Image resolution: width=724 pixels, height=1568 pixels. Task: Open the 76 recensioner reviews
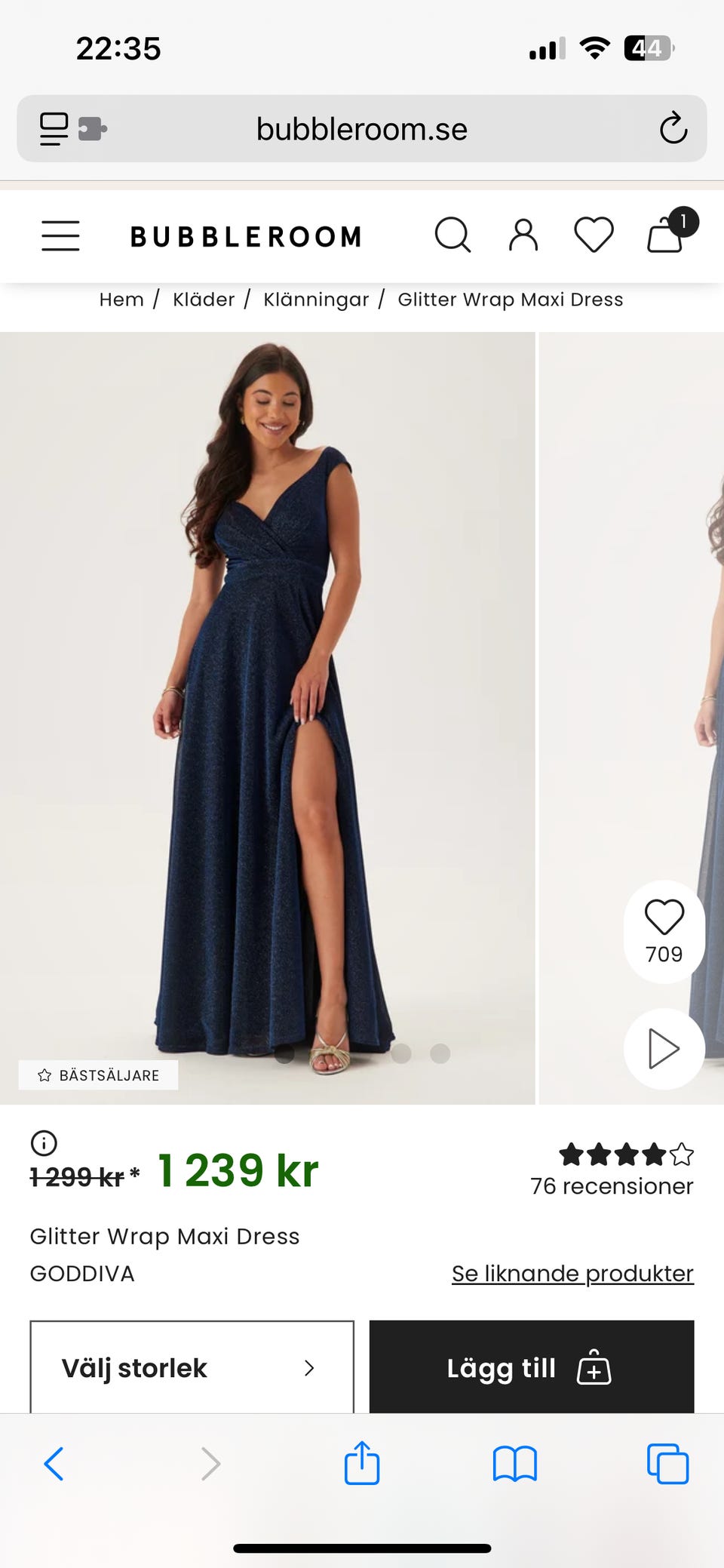tap(612, 1185)
